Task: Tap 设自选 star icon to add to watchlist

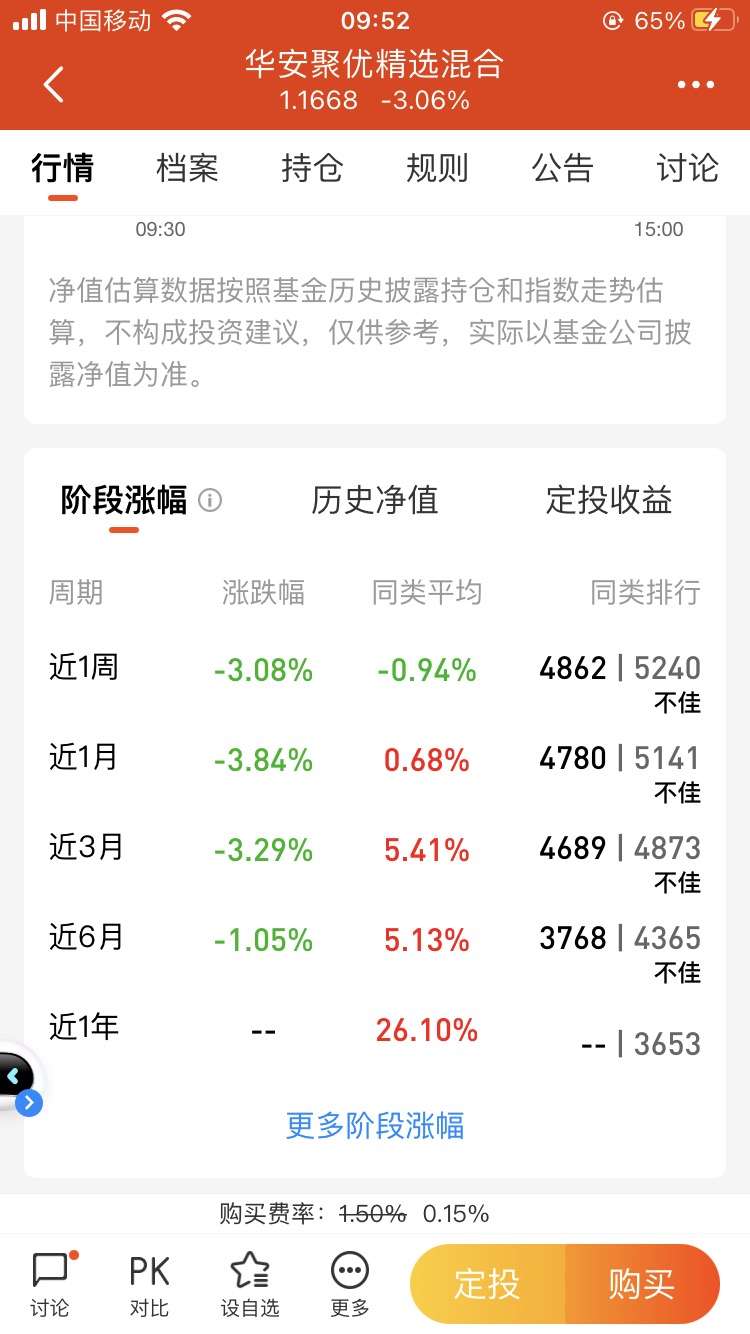Action: point(249,1281)
